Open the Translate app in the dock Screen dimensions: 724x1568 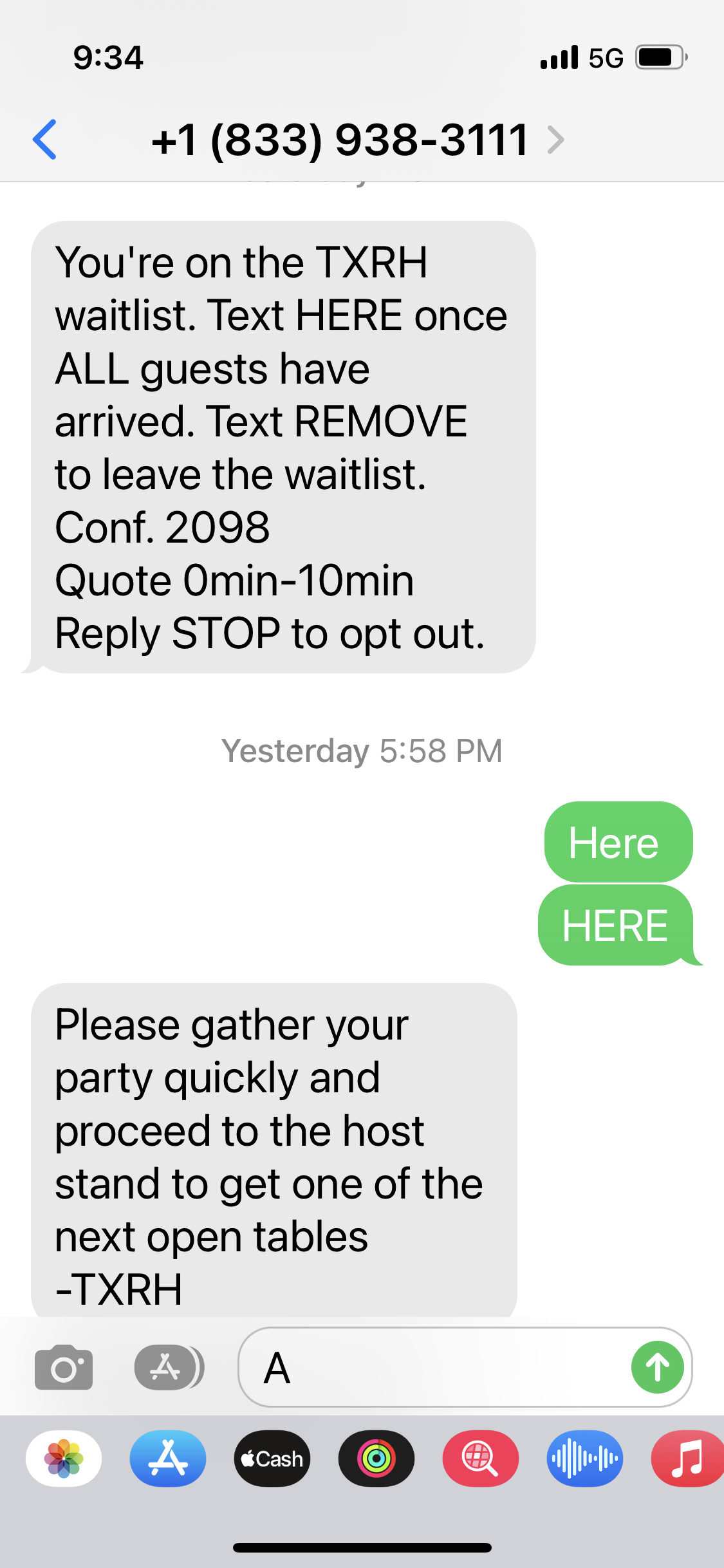480,1459
